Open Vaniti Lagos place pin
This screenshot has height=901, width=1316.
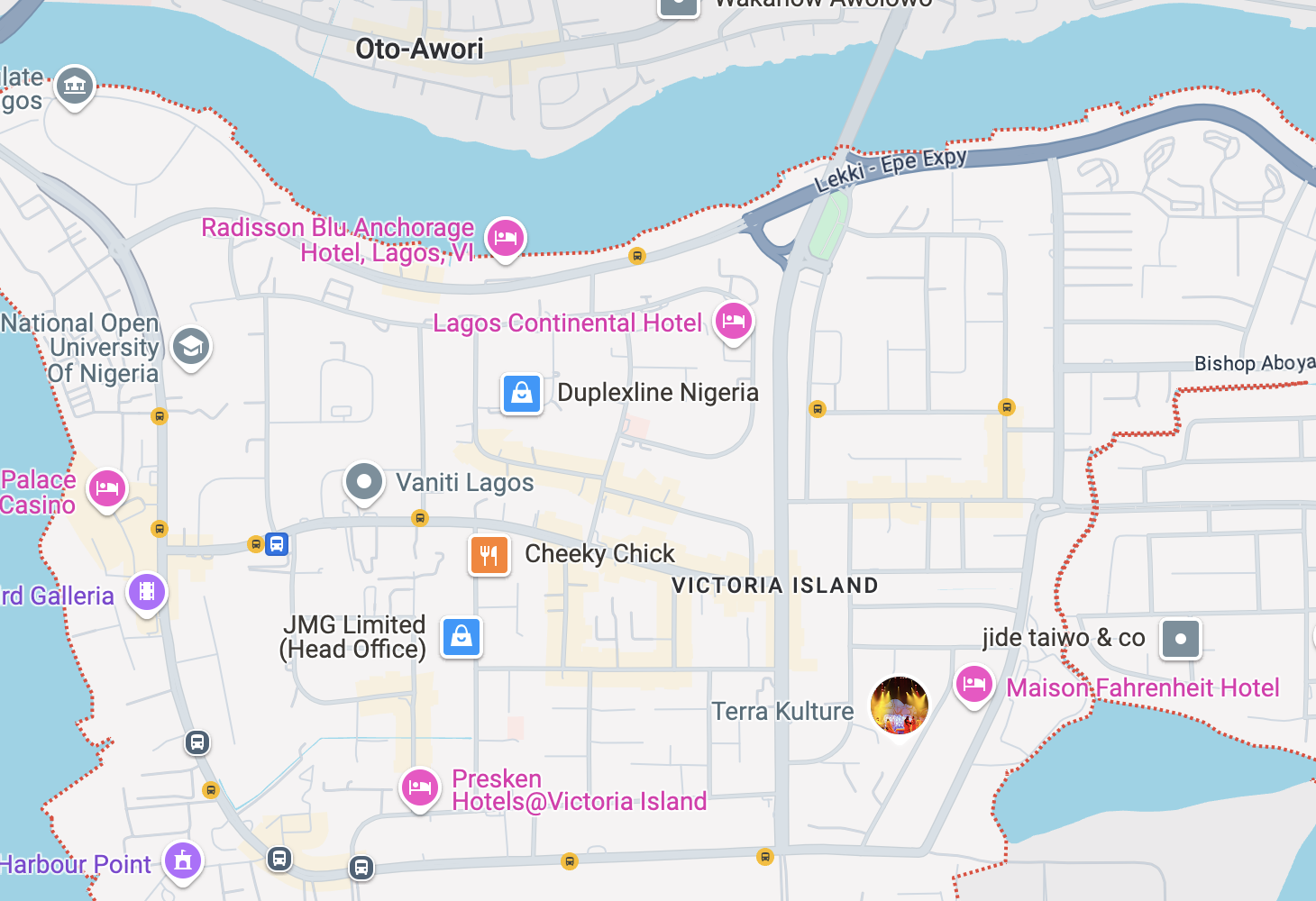364,482
